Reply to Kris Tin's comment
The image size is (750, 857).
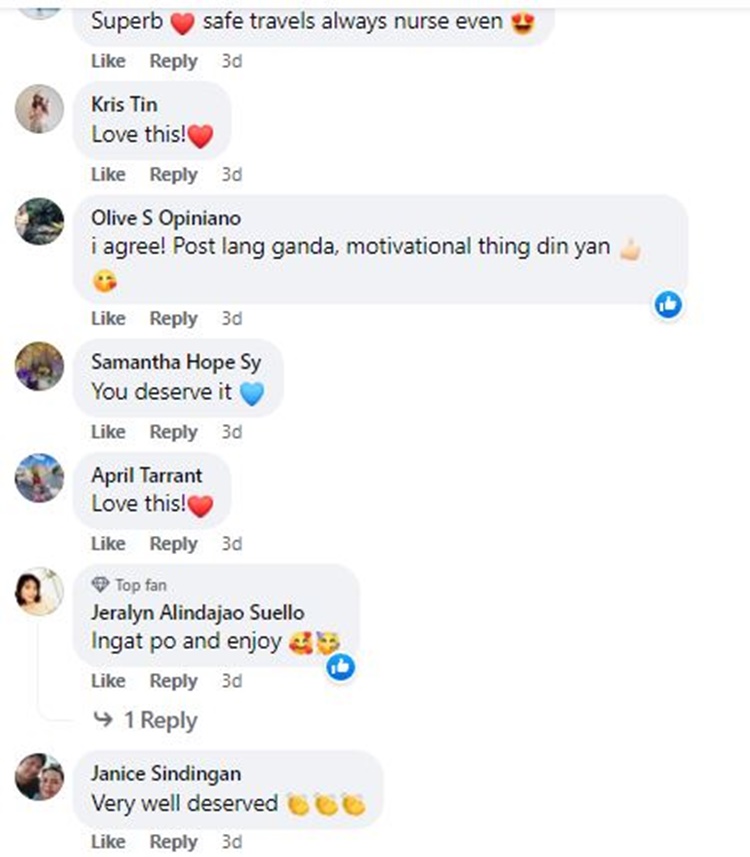[173, 174]
